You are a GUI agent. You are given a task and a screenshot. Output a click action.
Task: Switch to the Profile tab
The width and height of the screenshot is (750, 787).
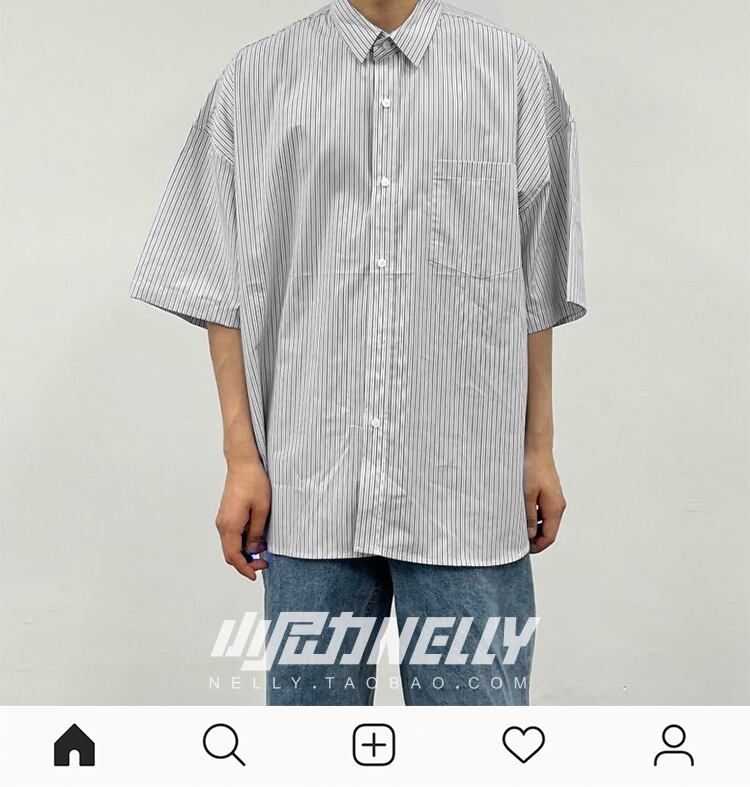click(x=674, y=744)
